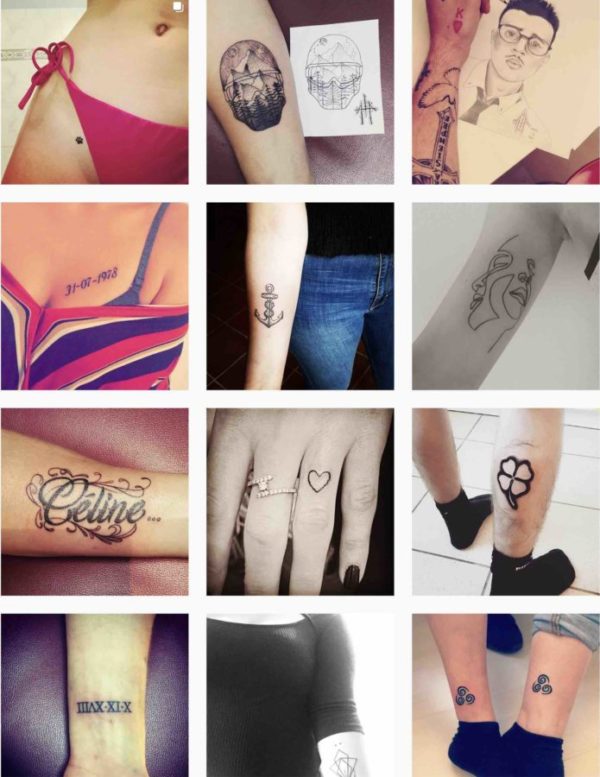Open the line-art face tattoo post
The width and height of the screenshot is (600, 777).
(x=505, y=296)
